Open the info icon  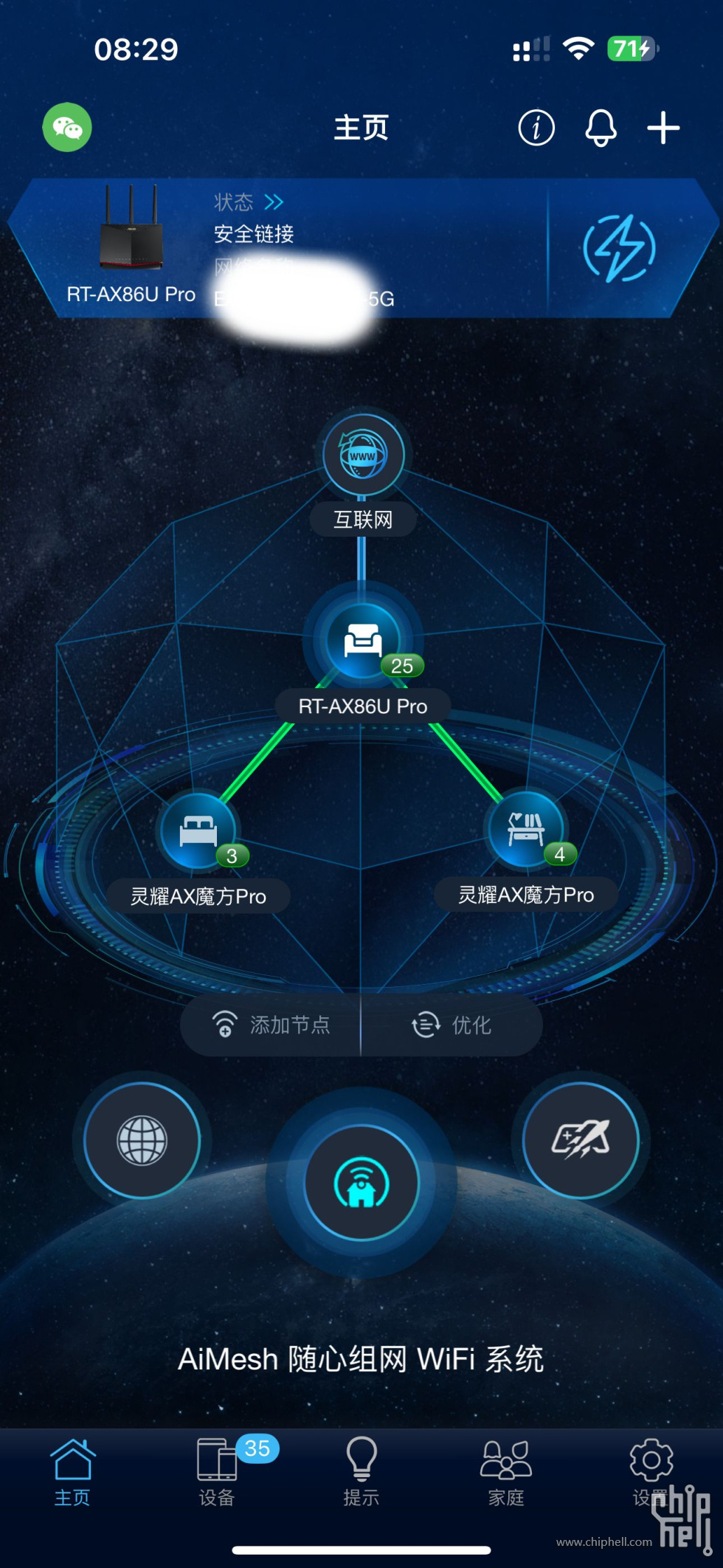click(536, 128)
